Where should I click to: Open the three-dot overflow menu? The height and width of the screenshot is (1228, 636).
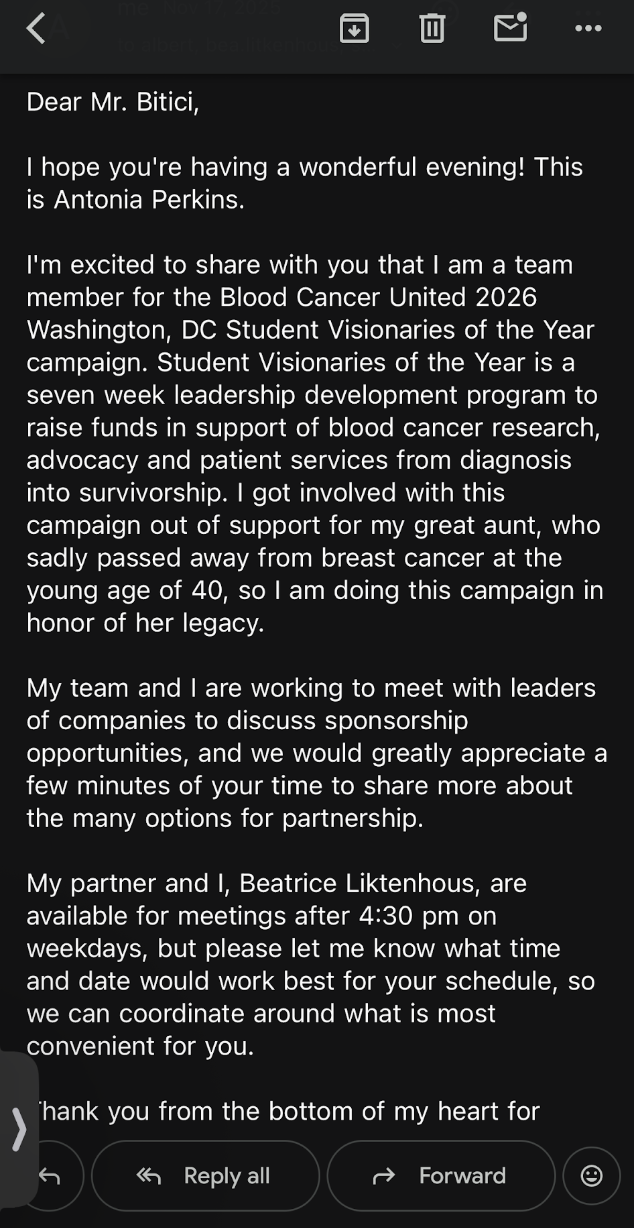tap(589, 28)
